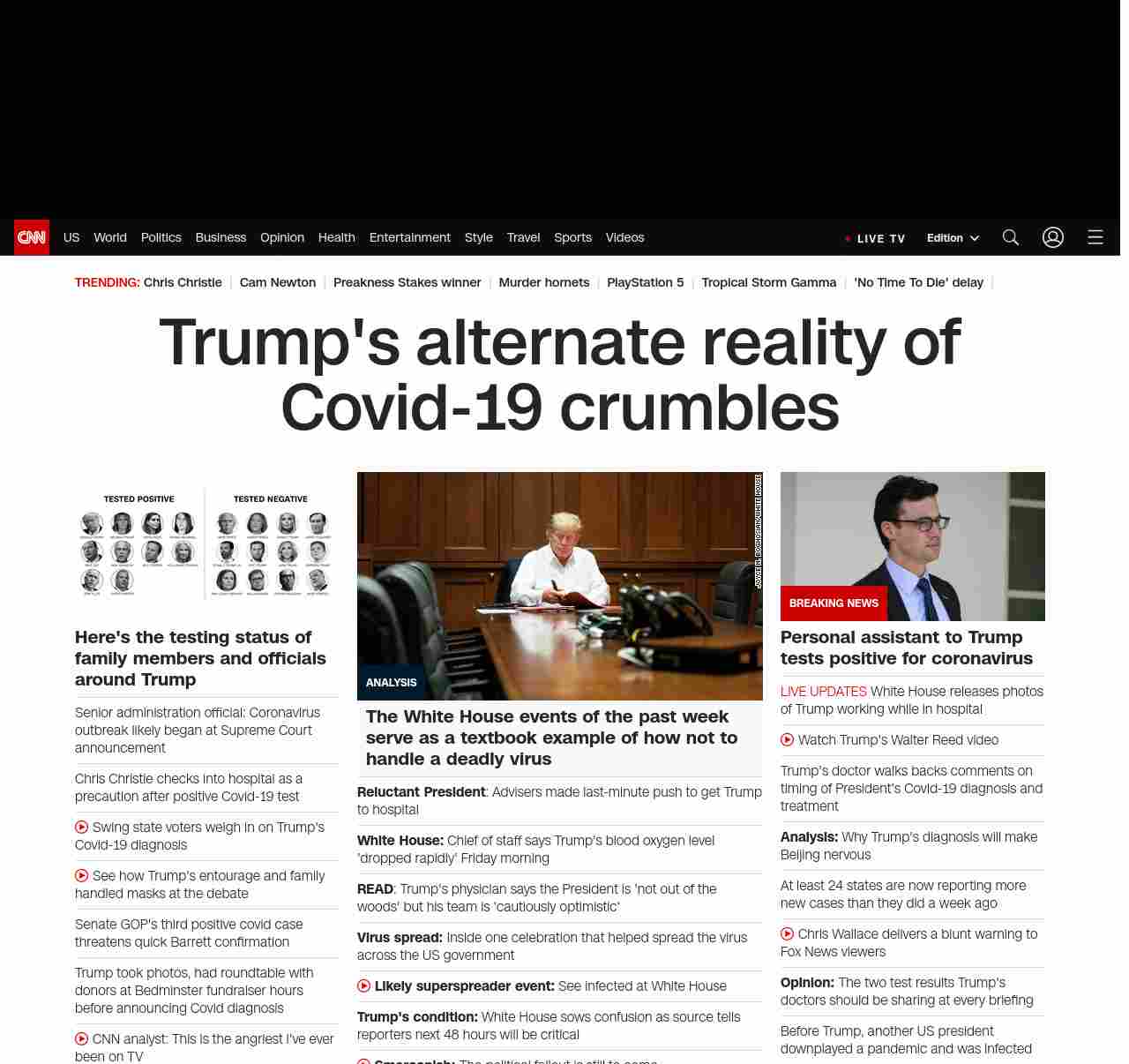Open the trending topic Chris Christie
The height and width of the screenshot is (1064, 1129).
[x=183, y=282]
